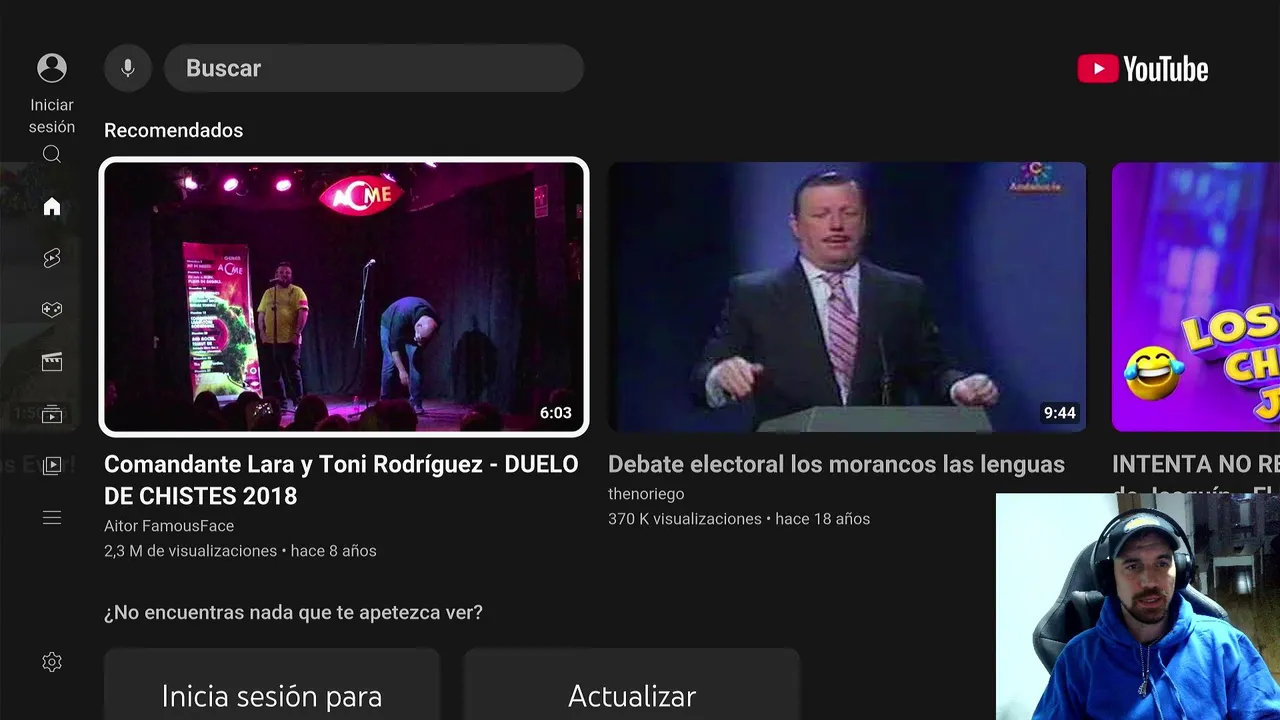The image size is (1280, 720).
Task: Expand the sidebar hamburger menu
Action: click(52, 518)
